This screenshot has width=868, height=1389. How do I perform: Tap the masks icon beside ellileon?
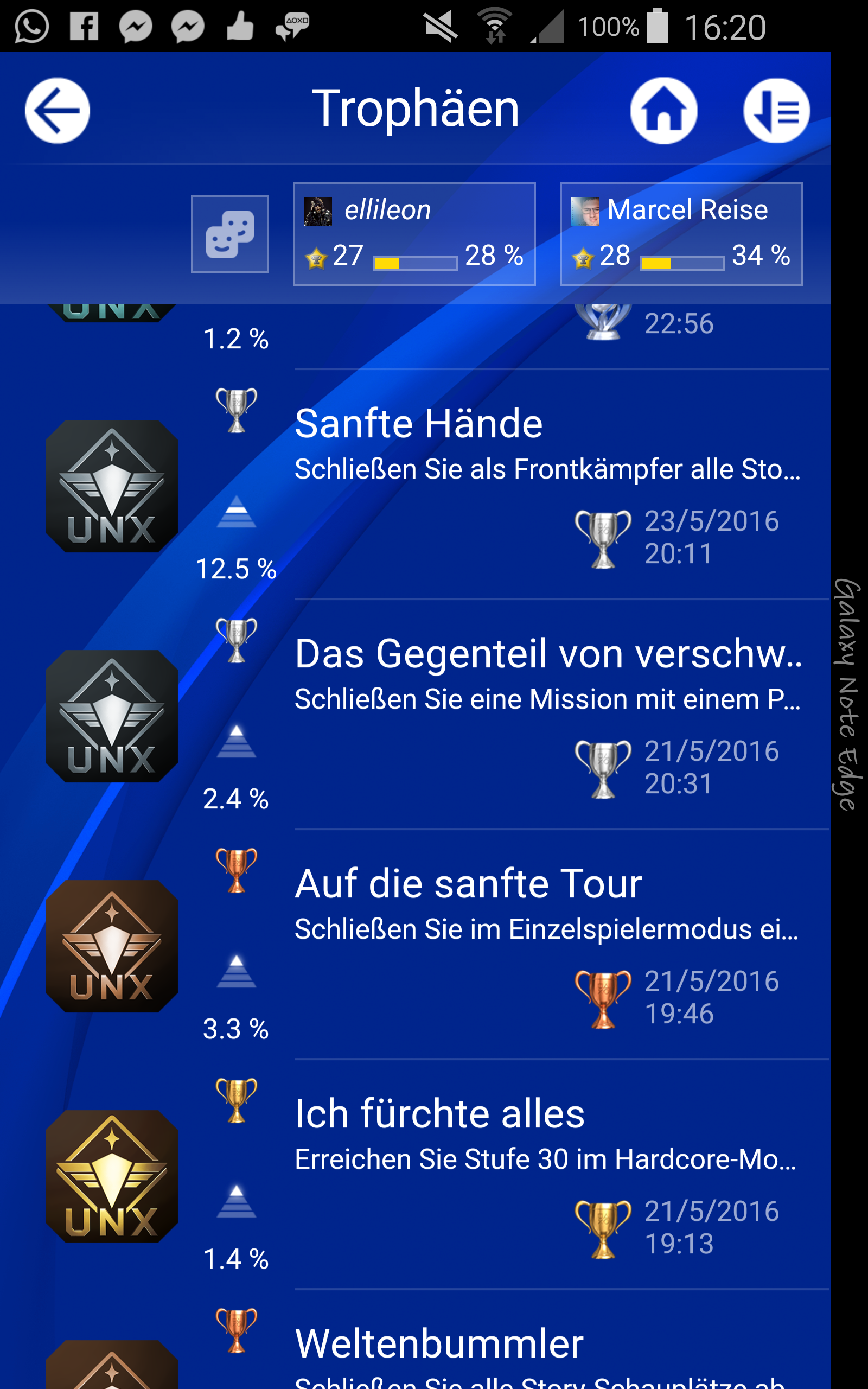pyautogui.click(x=229, y=234)
